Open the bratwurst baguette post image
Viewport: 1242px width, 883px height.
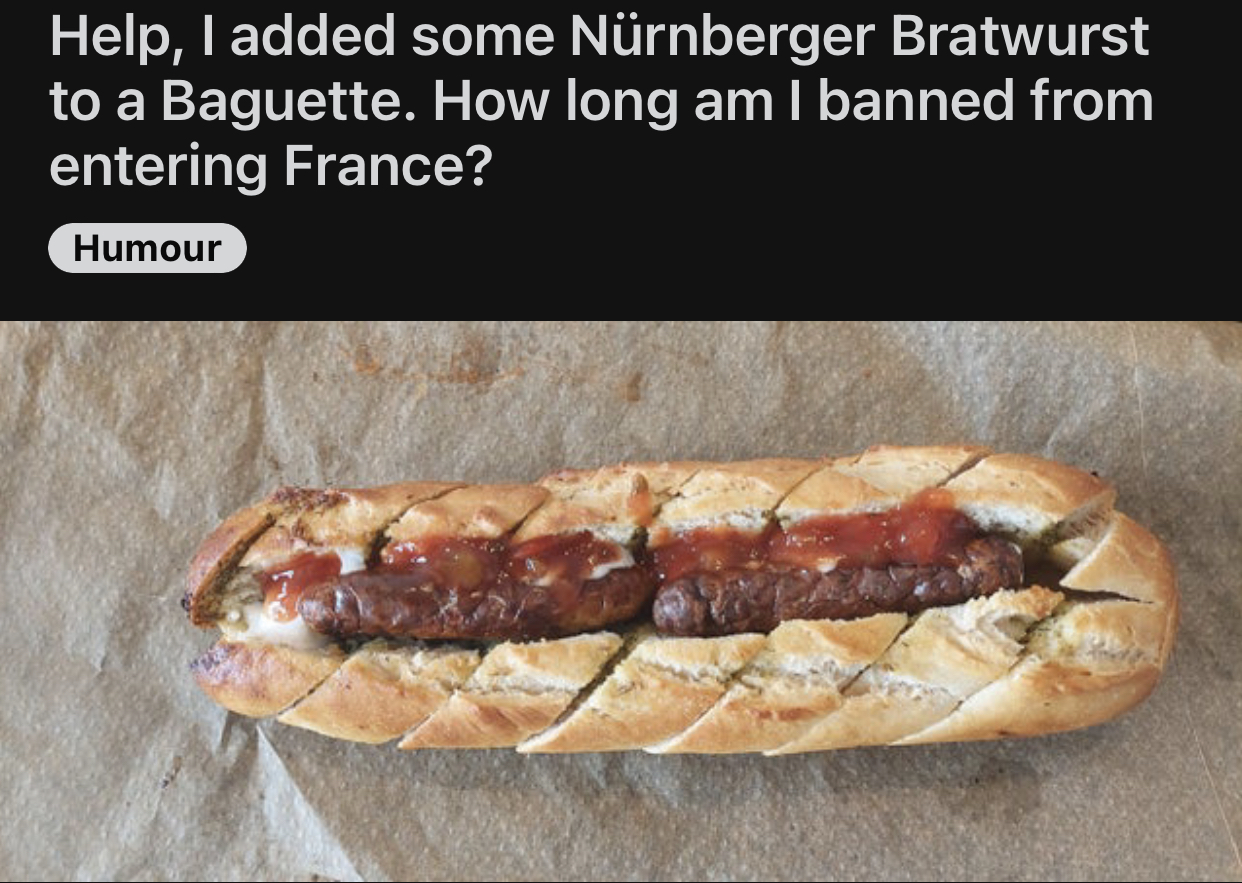point(621,600)
